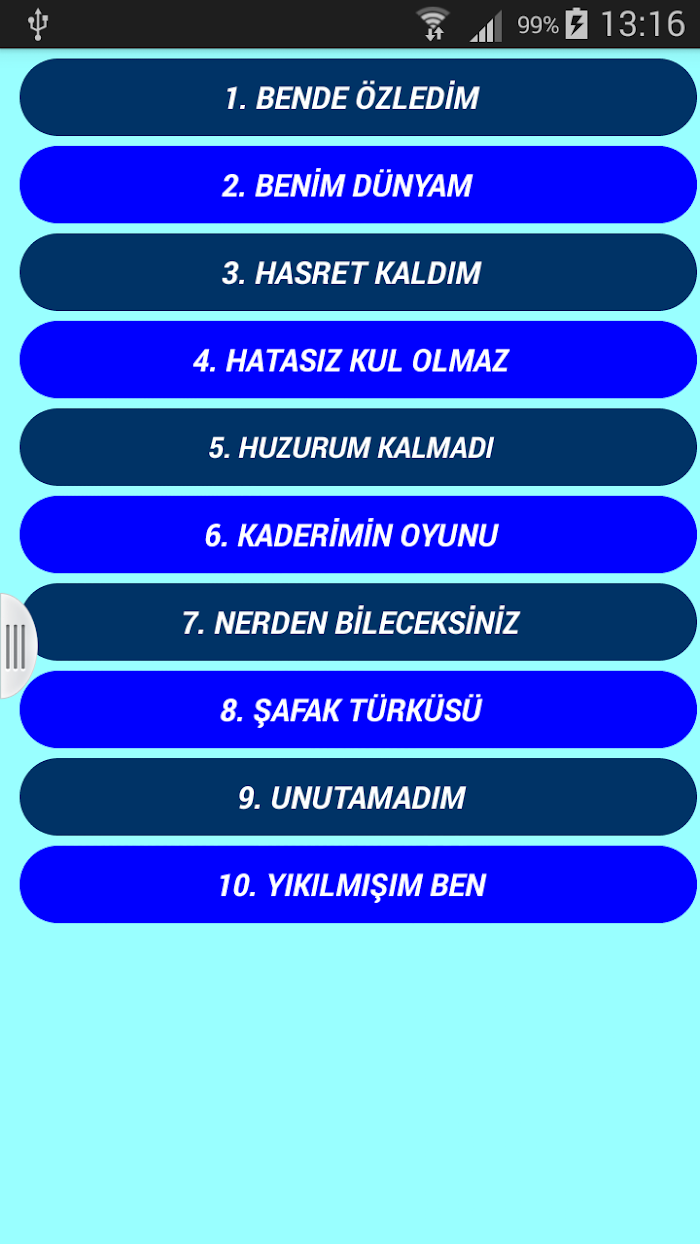Tap the side panel handle on left edge
The image size is (700, 1244).
click(15, 646)
